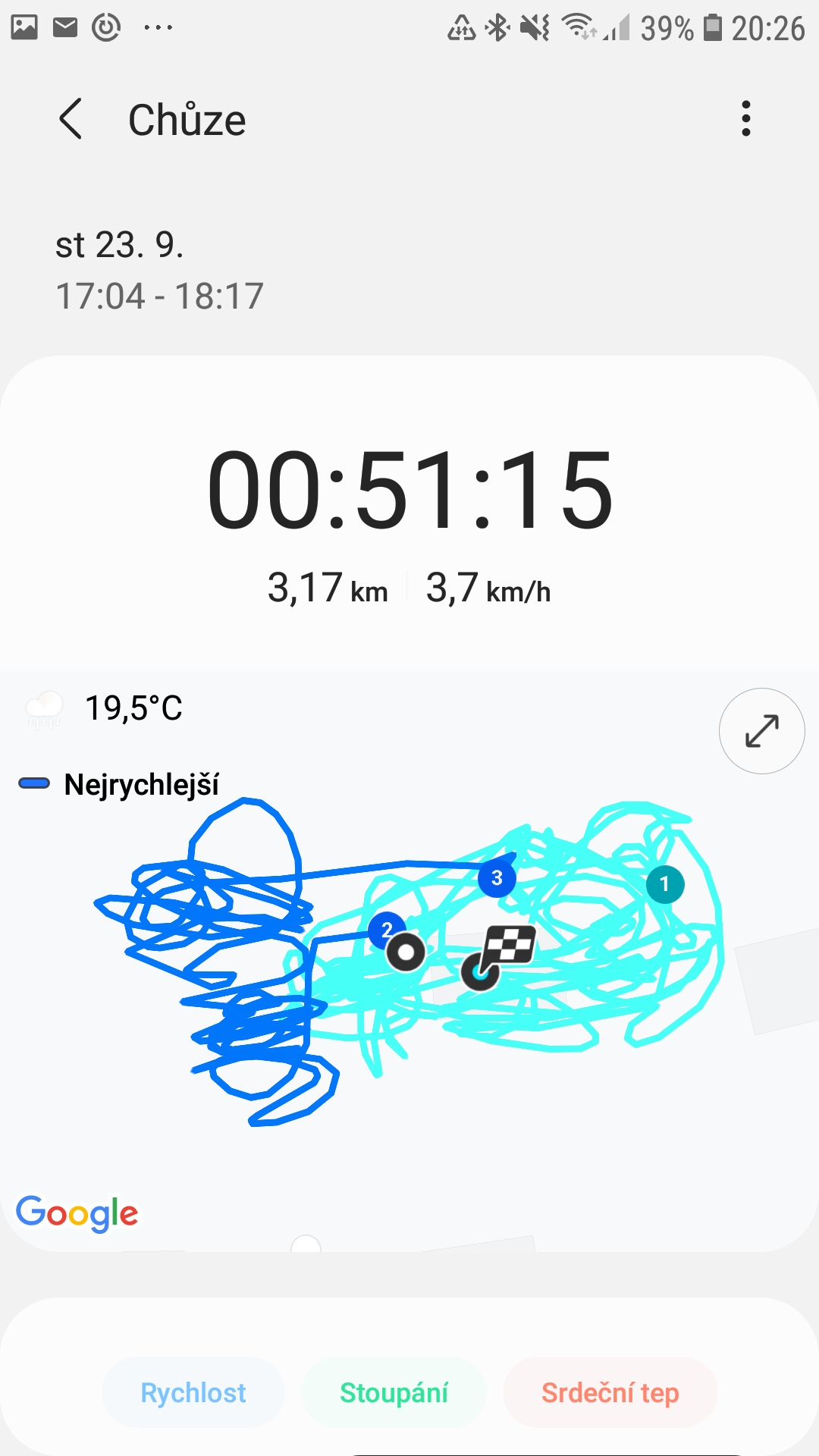Expand the route map to full screen
The width and height of the screenshot is (819, 1456).
761,731
